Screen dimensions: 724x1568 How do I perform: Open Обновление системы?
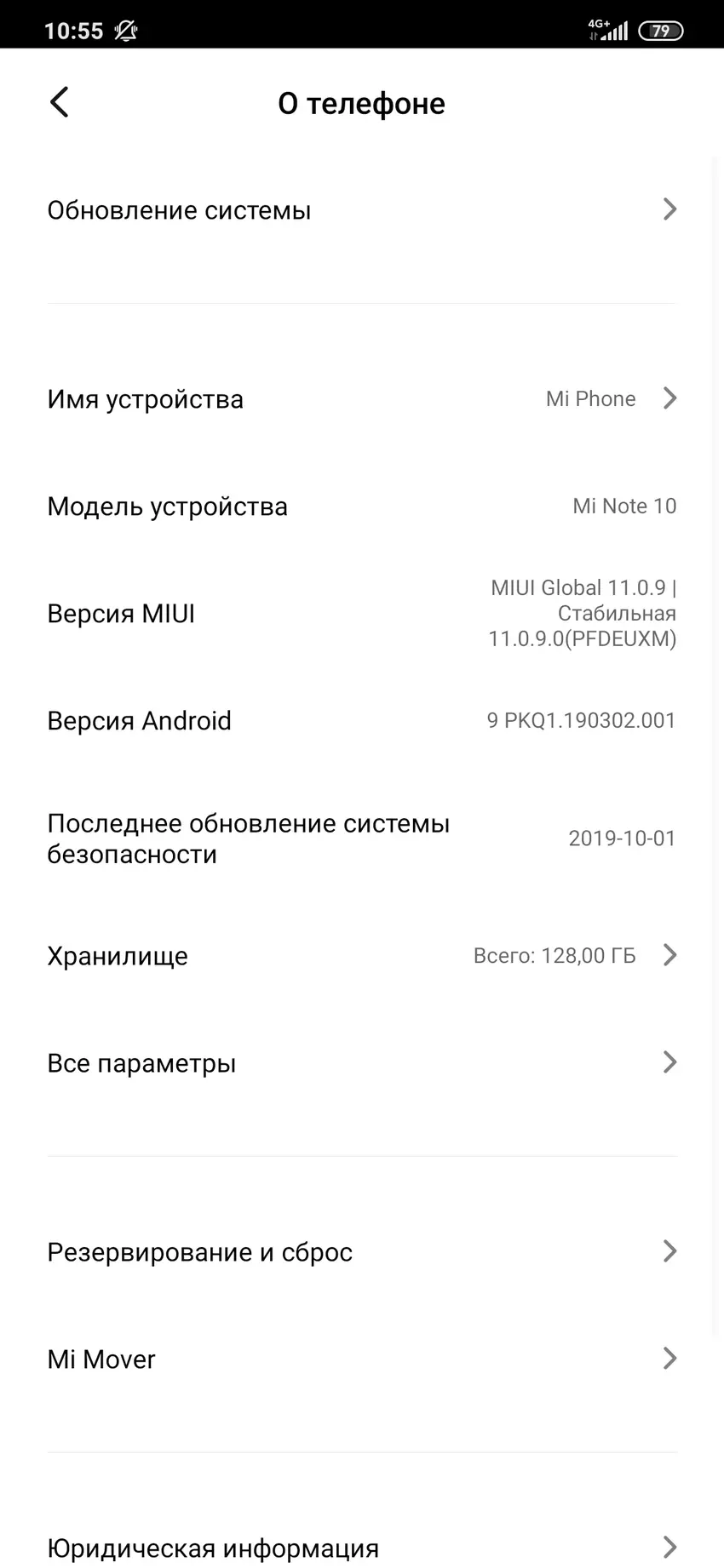(361, 210)
